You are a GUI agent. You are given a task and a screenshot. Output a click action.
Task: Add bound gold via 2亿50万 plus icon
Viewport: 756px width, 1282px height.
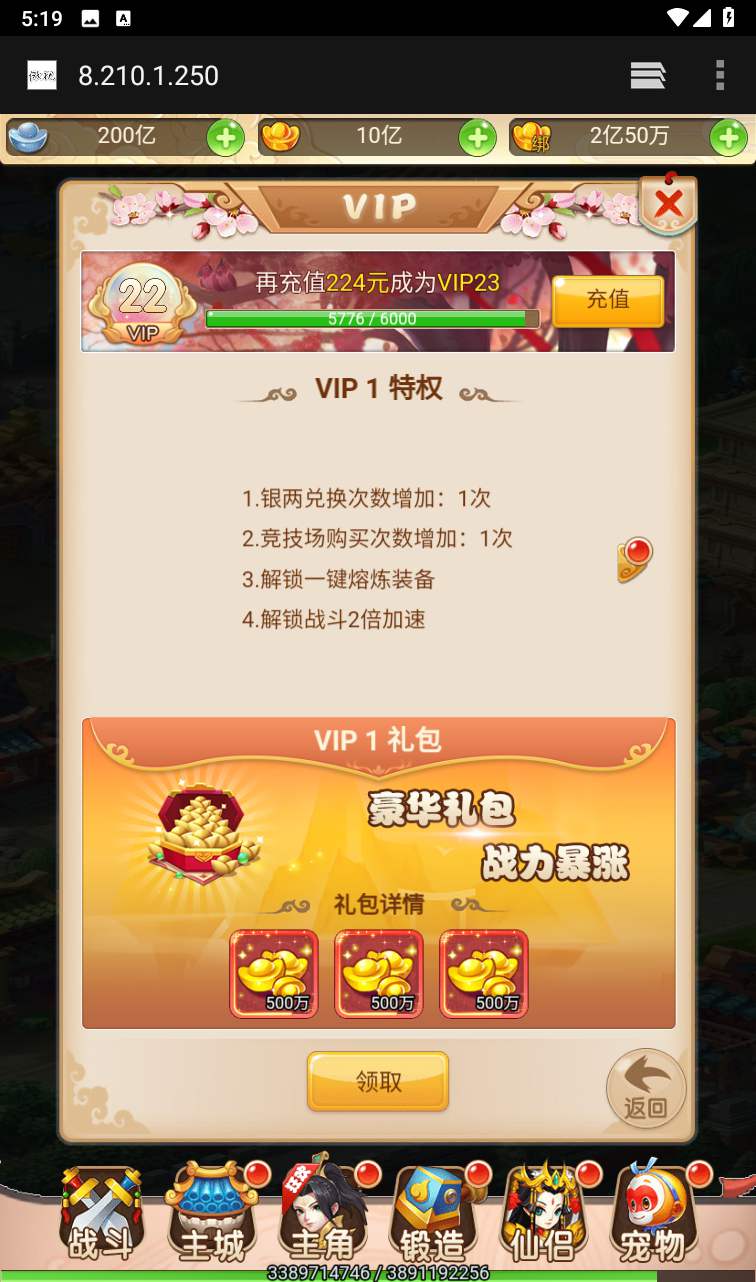click(x=728, y=138)
